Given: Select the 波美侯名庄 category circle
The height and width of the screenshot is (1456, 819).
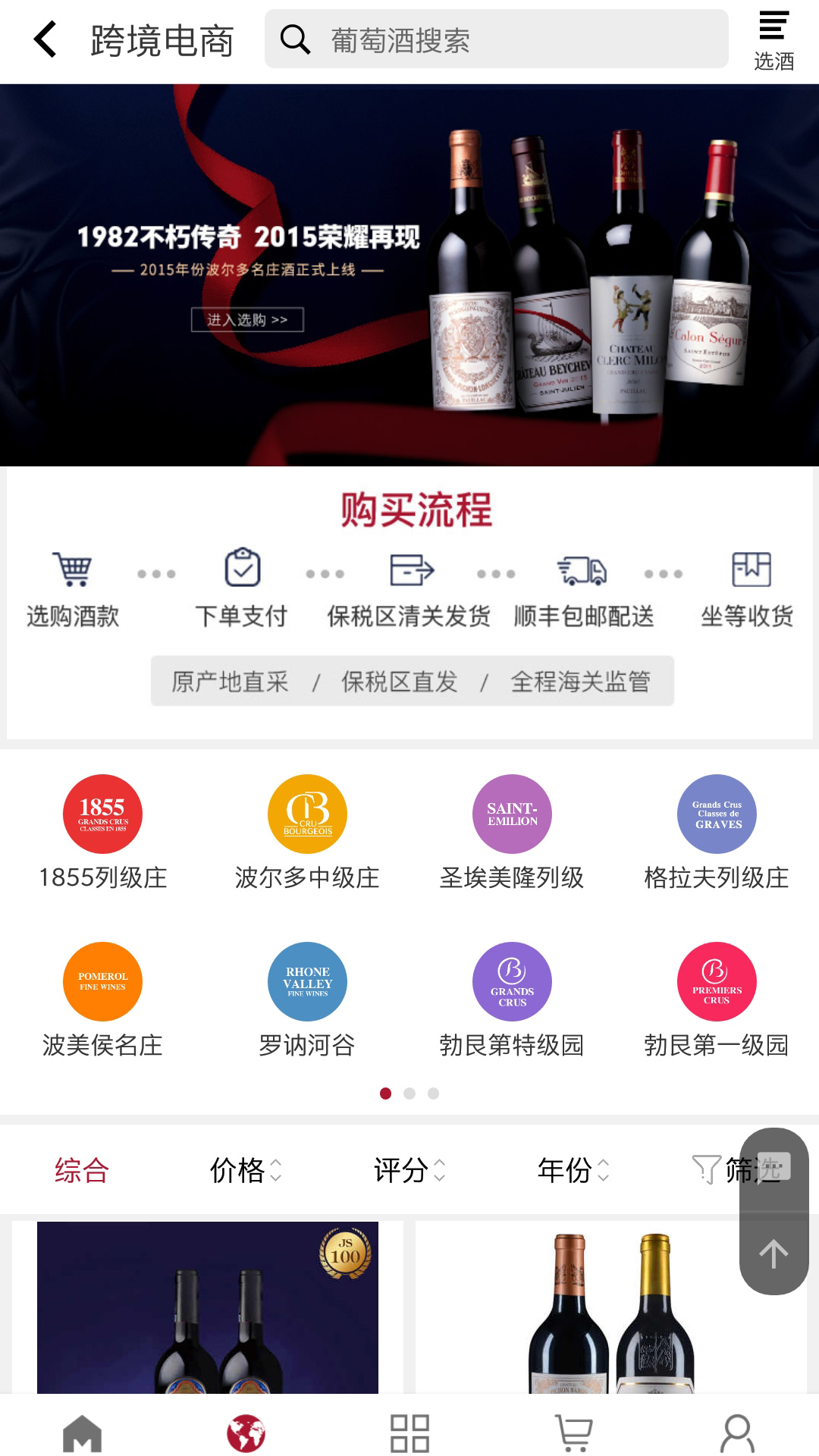Looking at the screenshot, I should tap(103, 981).
